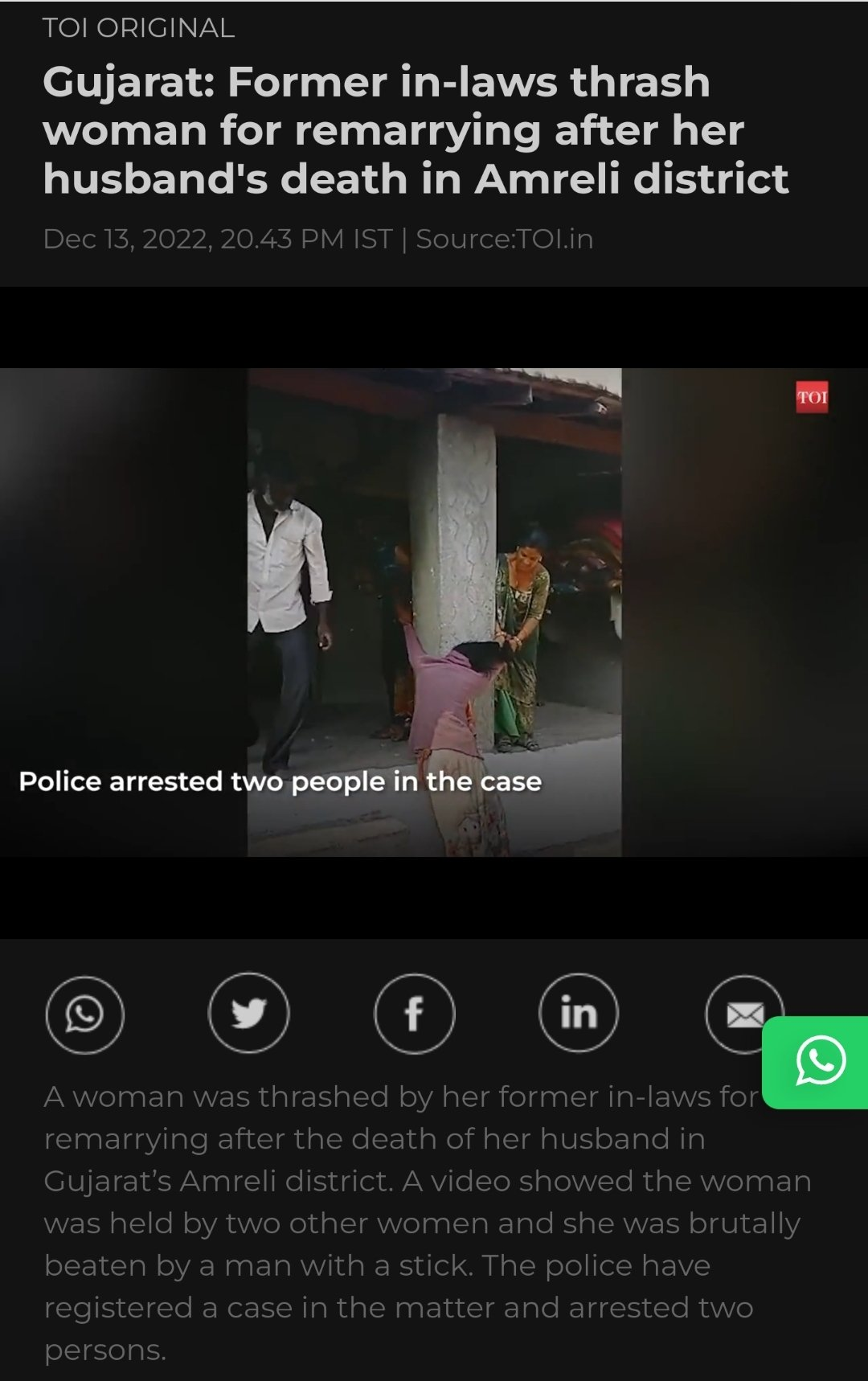Share this article on Facebook
The image size is (868, 1381).
[x=414, y=1014]
